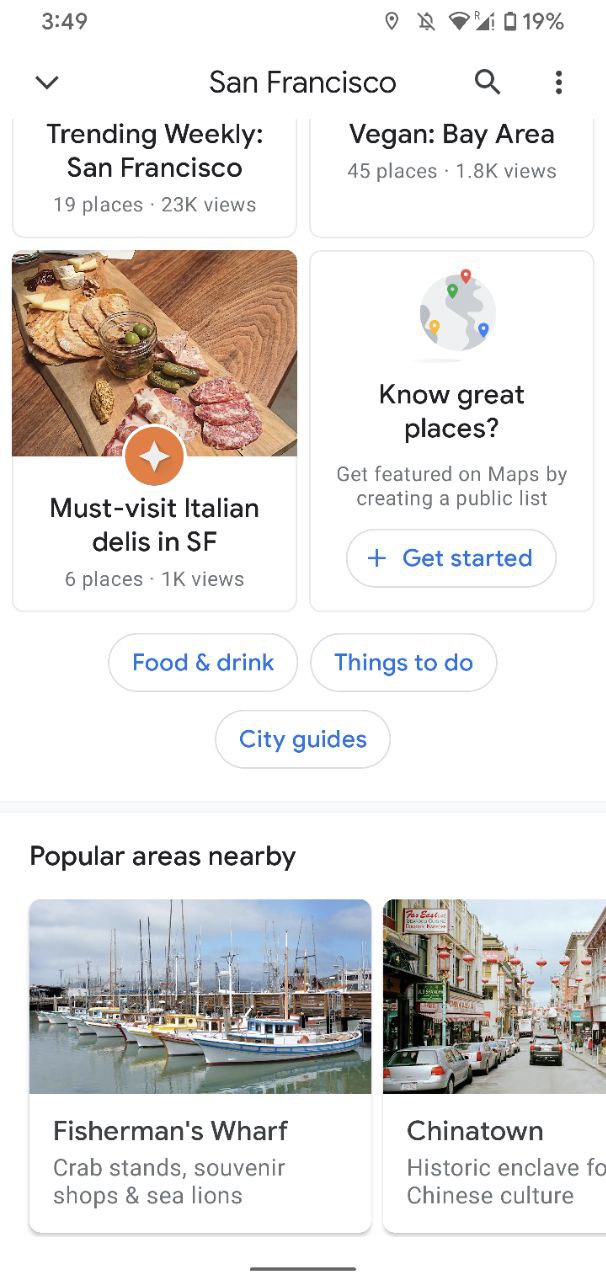Open the three-dot overflow menu
Image resolution: width=606 pixels, height=1280 pixels.
[558, 82]
